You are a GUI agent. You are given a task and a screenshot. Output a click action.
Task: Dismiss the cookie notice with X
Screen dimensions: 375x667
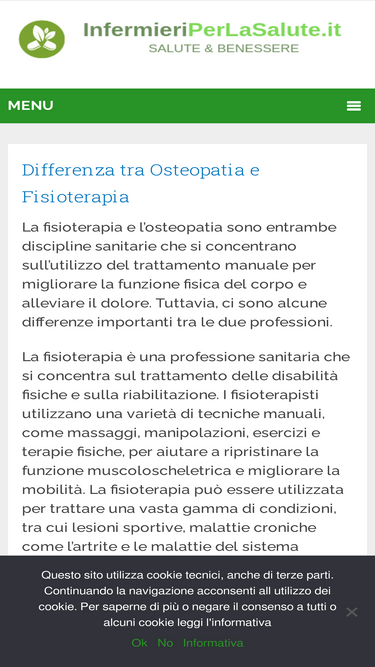[x=352, y=612]
